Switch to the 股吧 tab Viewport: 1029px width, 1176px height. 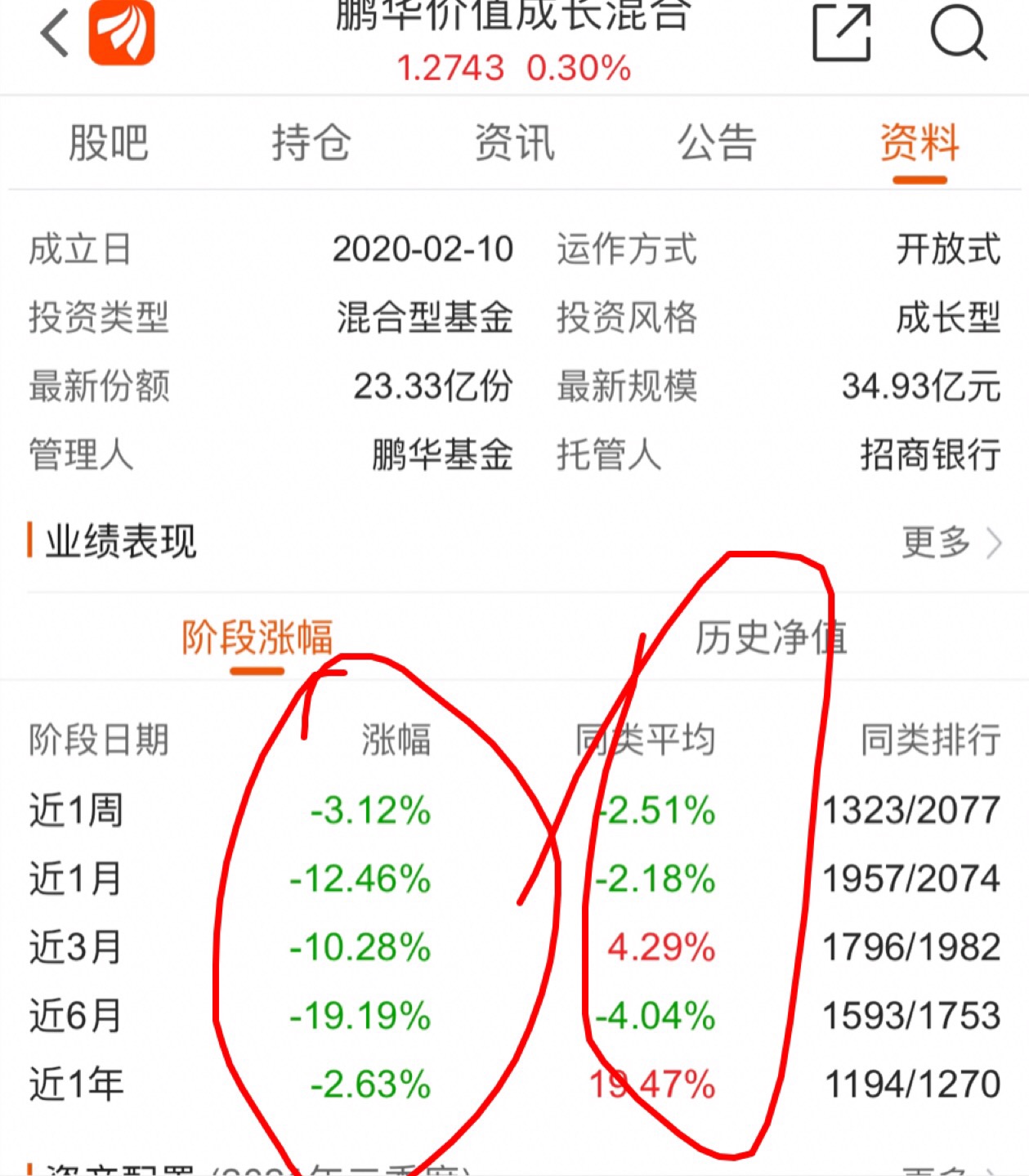pyautogui.click(x=107, y=143)
